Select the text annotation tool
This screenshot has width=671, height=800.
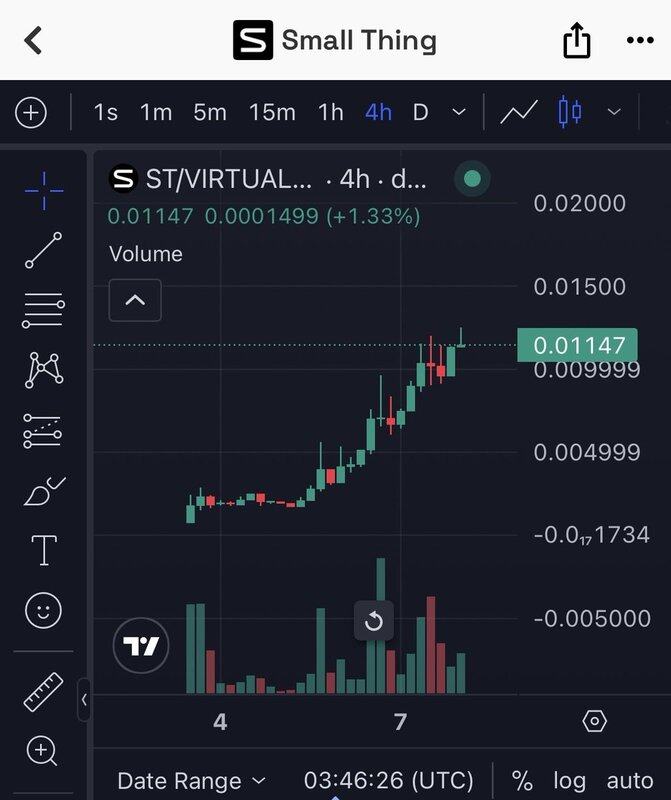click(43, 549)
